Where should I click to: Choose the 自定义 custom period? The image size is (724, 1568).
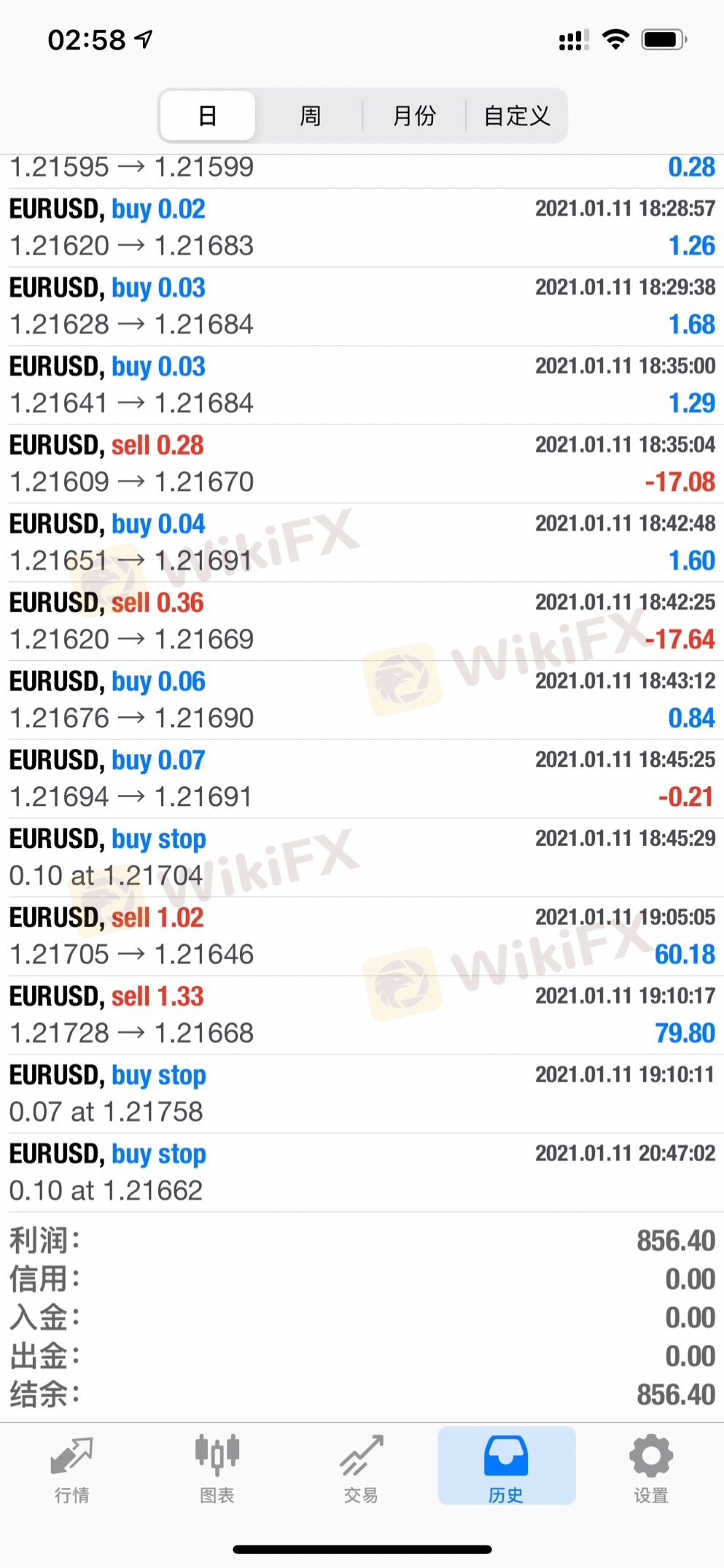(x=517, y=115)
